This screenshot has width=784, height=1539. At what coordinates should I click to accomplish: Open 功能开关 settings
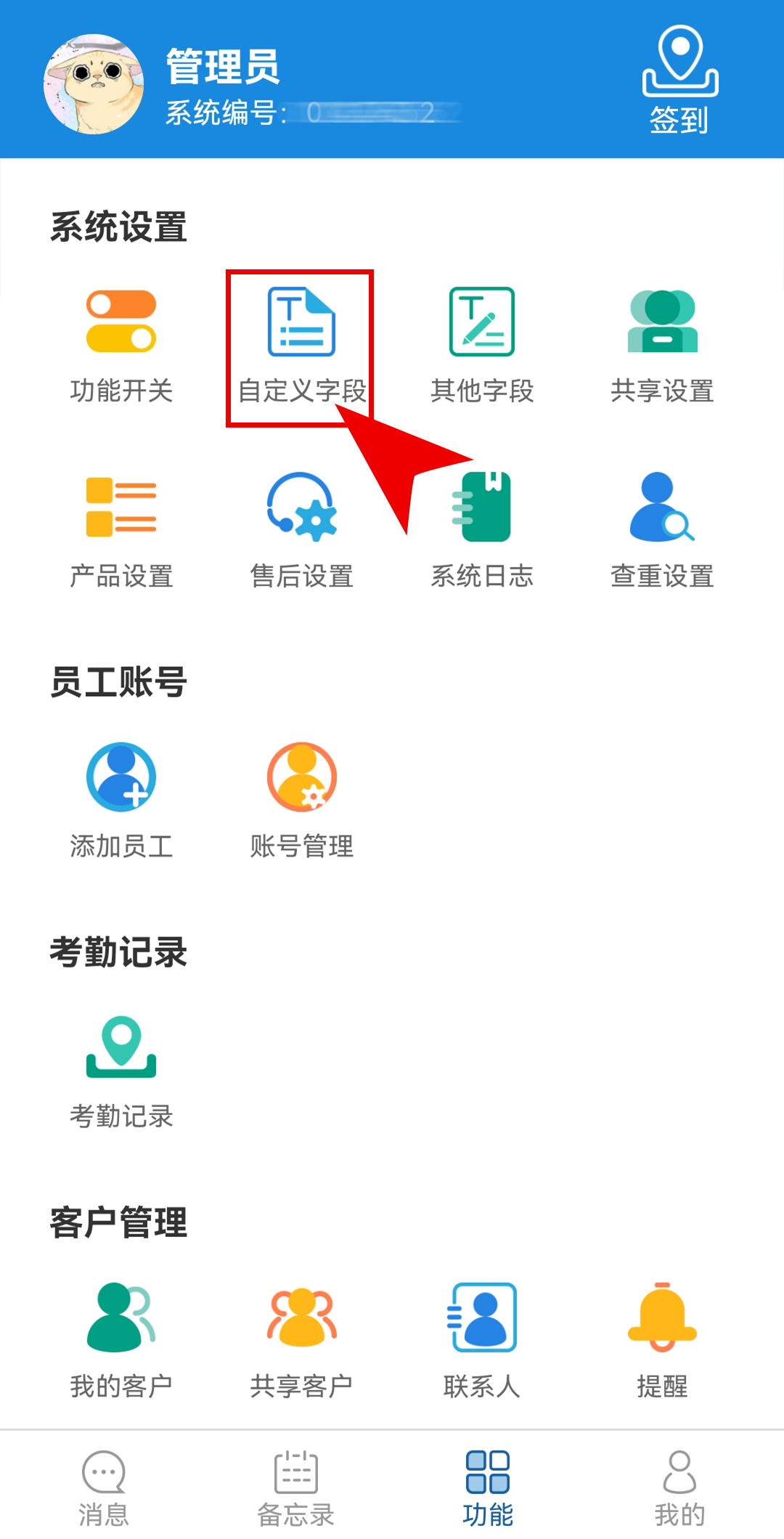point(121,346)
